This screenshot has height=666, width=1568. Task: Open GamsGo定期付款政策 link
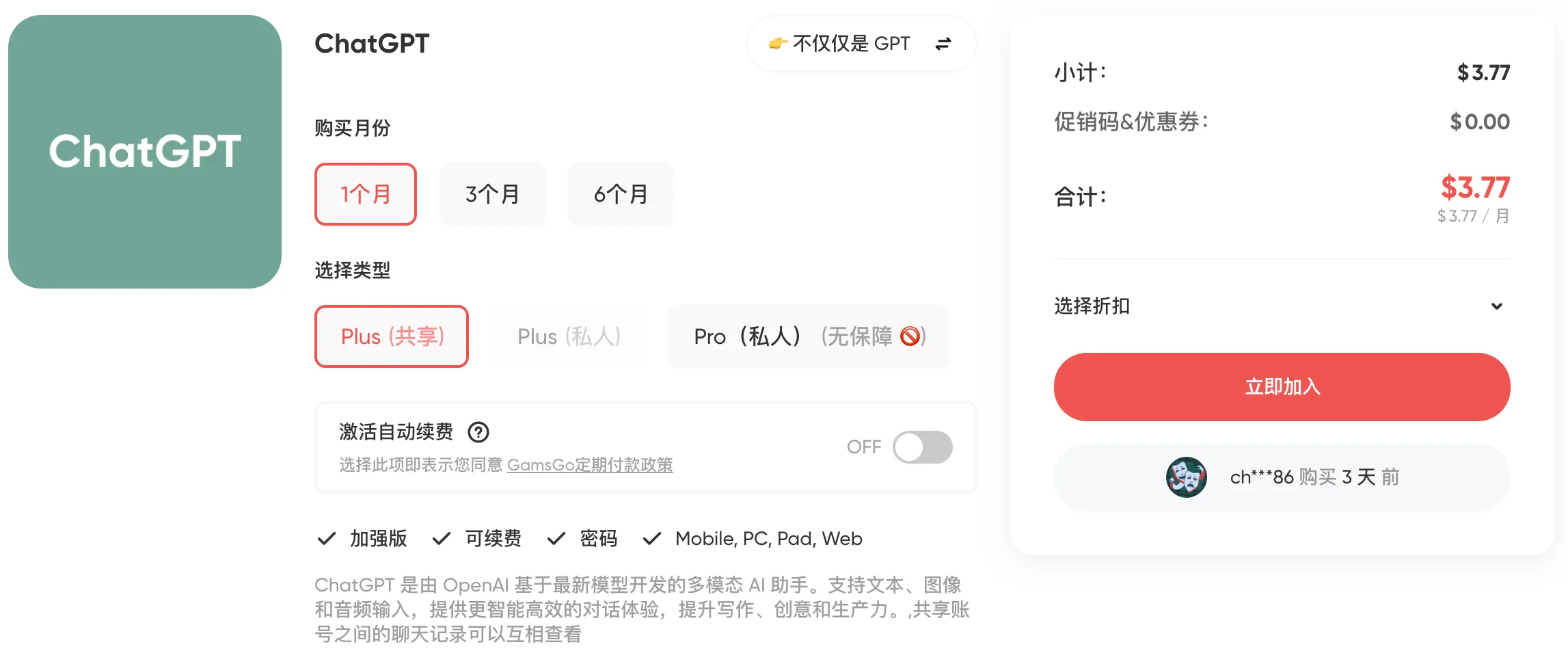pos(590,465)
